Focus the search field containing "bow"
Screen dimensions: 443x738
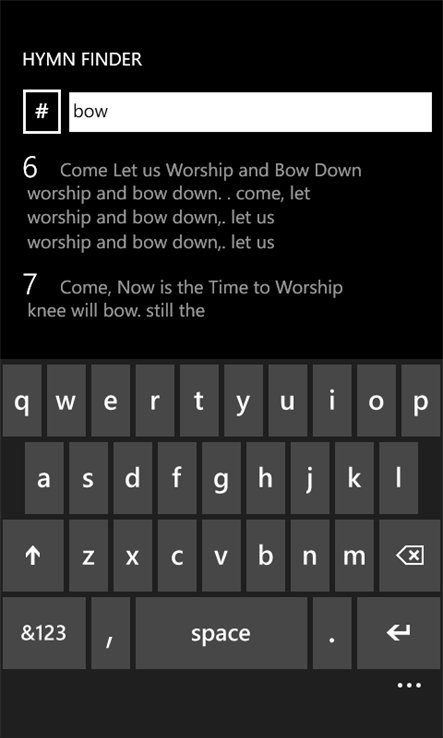(250, 112)
